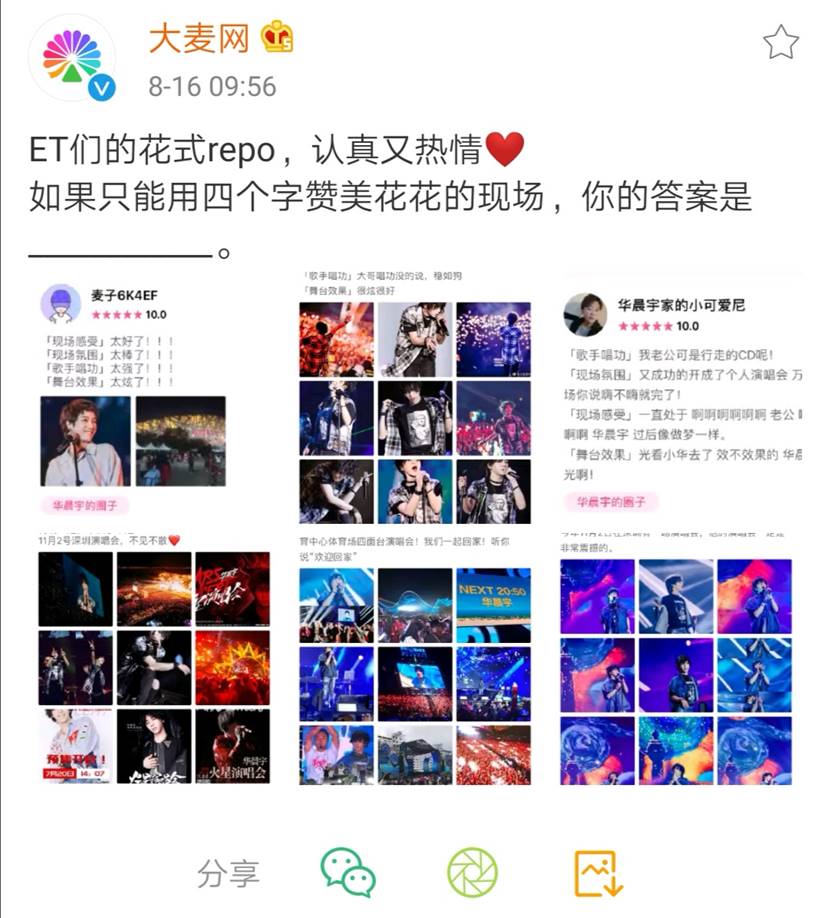
Task: Open 大麦网's profile avatar
Action: point(70,59)
